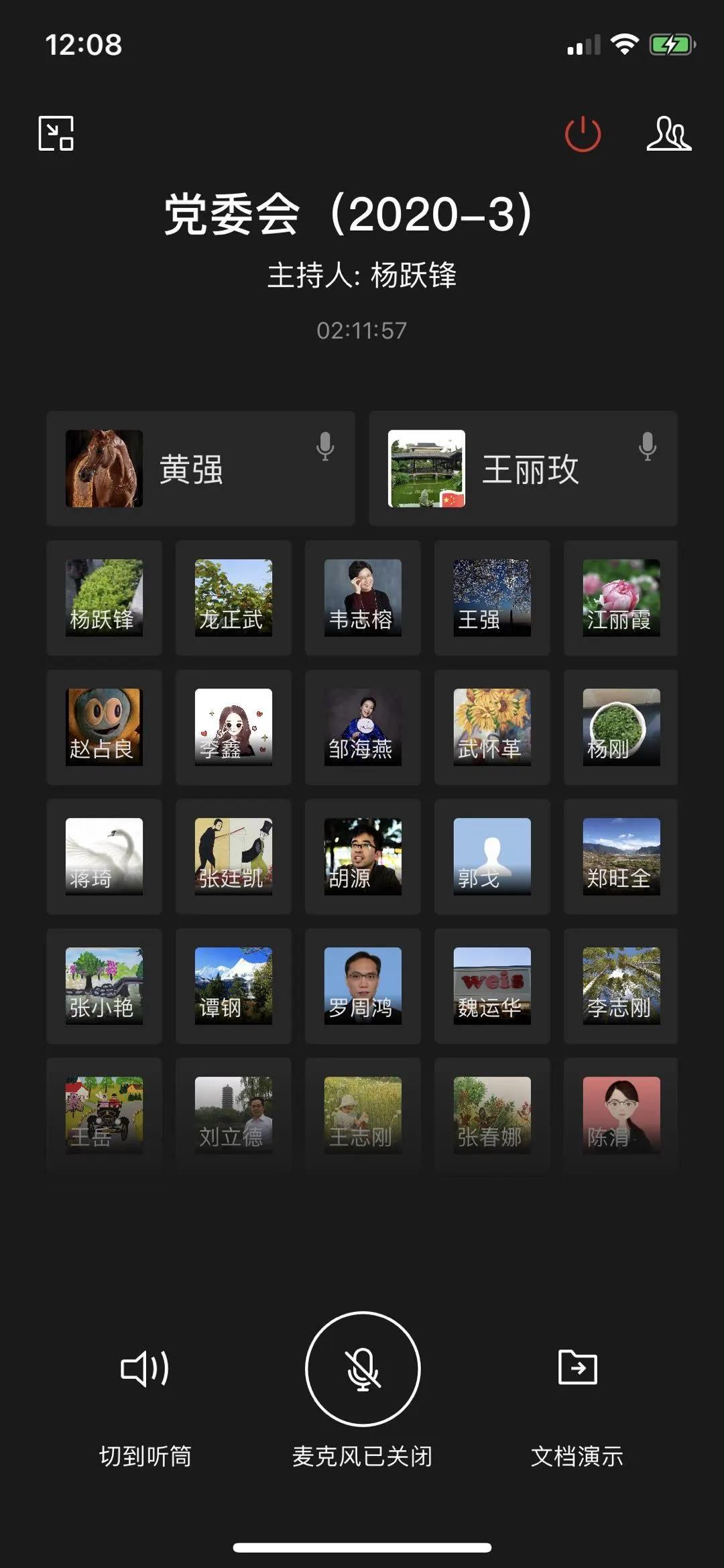Select 胡源's avatar tile
724x1568 pixels.
[x=363, y=856]
